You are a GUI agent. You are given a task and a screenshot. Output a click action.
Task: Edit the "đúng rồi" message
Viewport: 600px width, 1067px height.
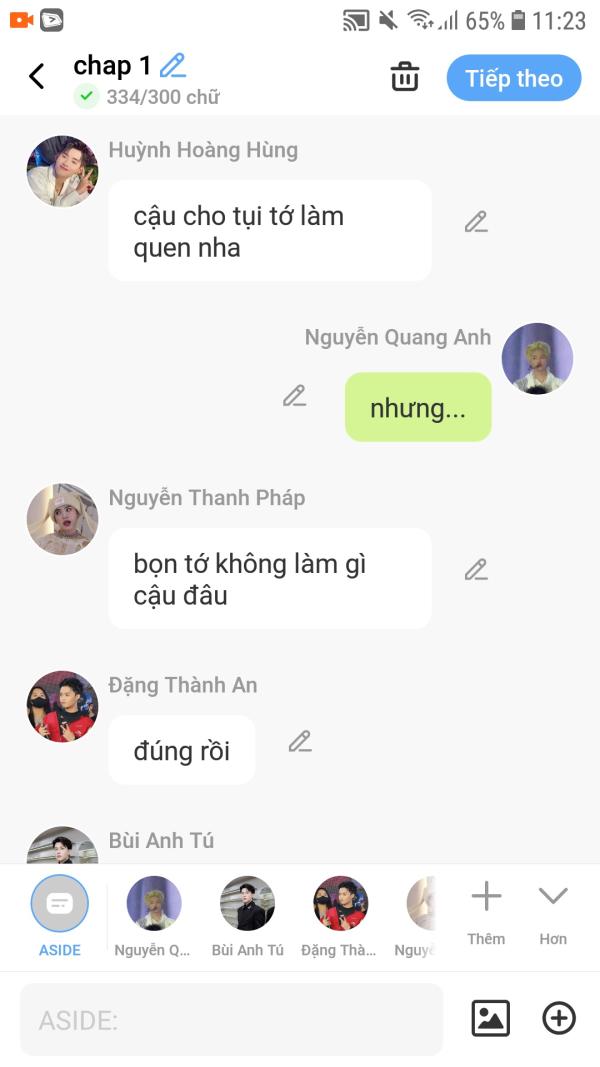point(300,741)
